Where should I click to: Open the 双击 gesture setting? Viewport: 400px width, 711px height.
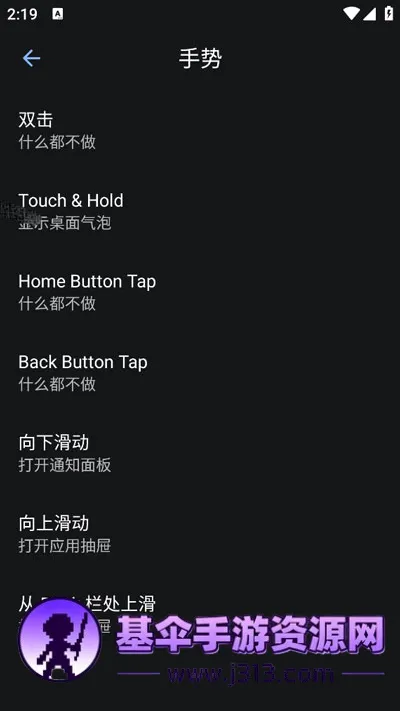(200, 131)
